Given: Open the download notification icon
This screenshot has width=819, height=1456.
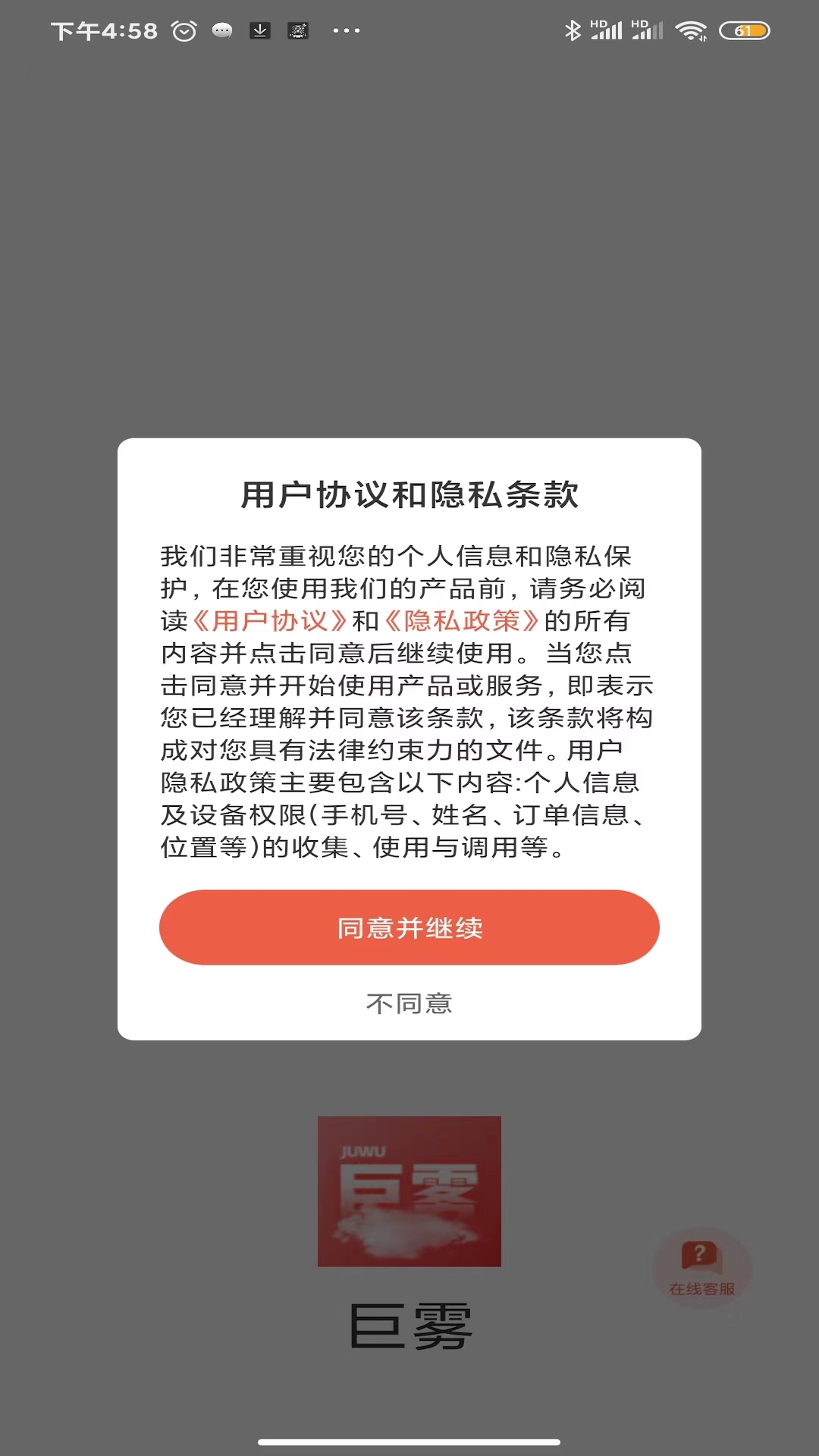Looking at the screenshot, I should tap(259, 30).
